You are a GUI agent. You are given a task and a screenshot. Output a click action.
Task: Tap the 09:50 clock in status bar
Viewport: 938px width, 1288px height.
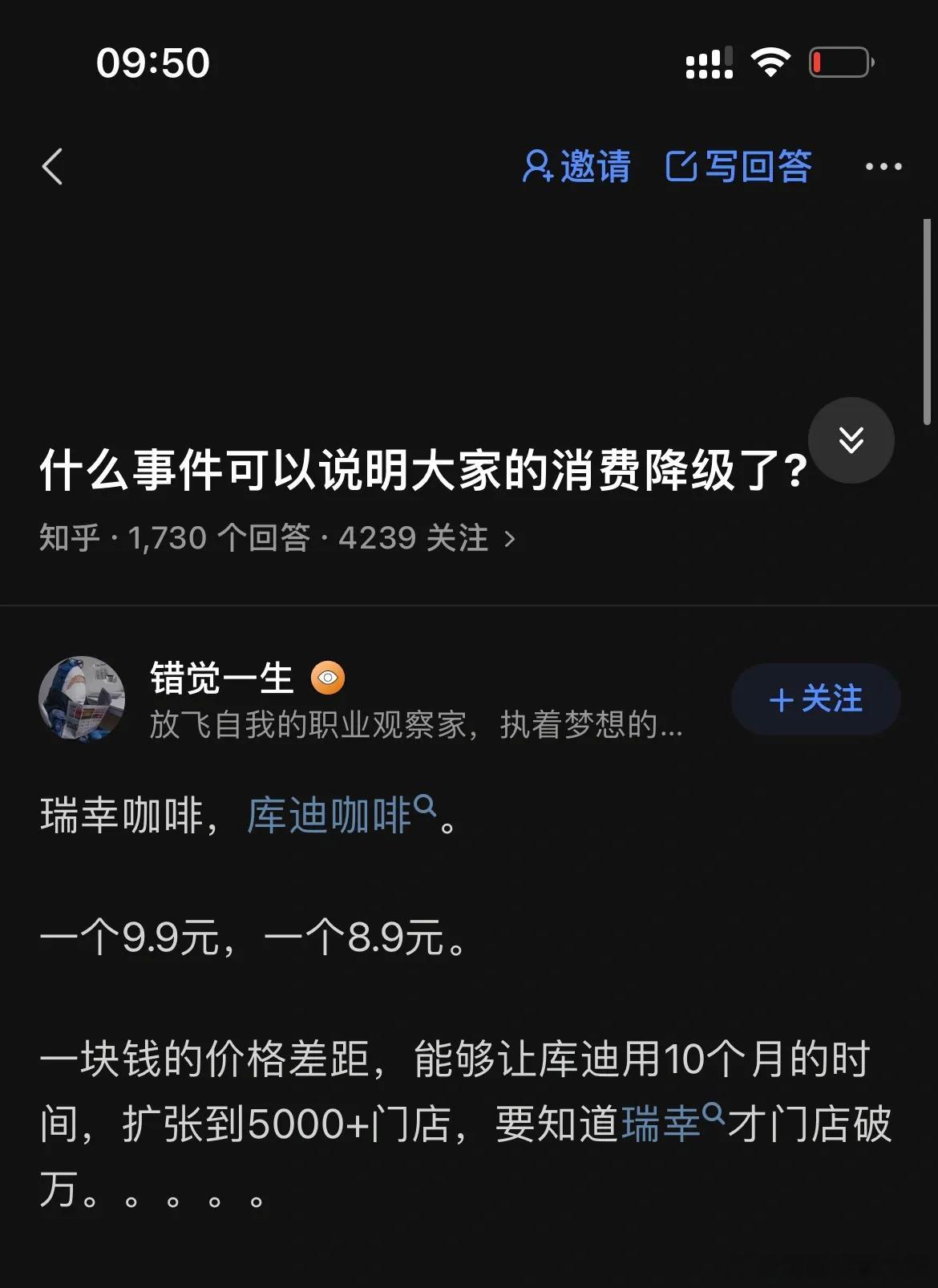153,62
